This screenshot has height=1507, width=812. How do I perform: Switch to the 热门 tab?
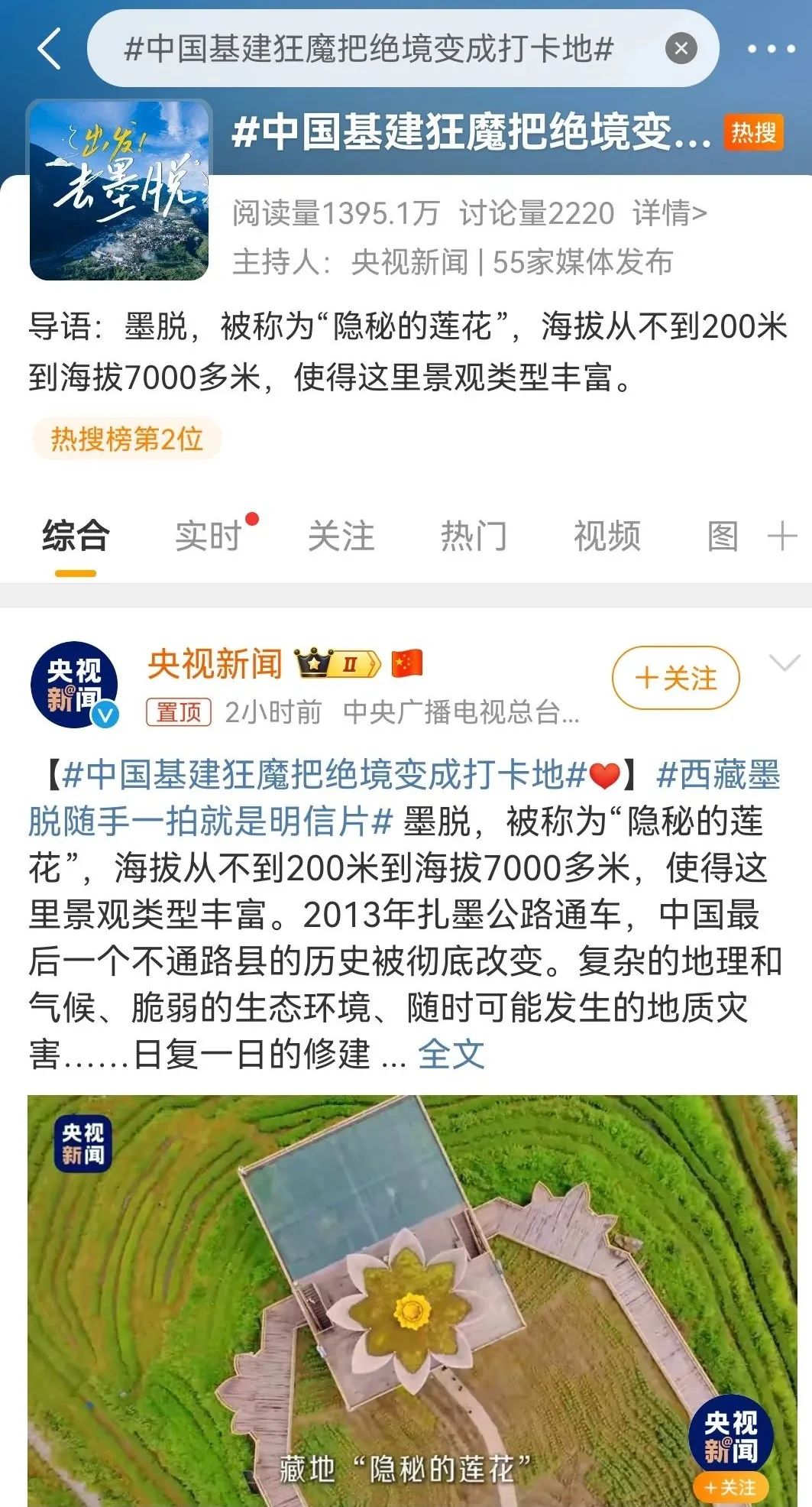click(x=474, y=536)
